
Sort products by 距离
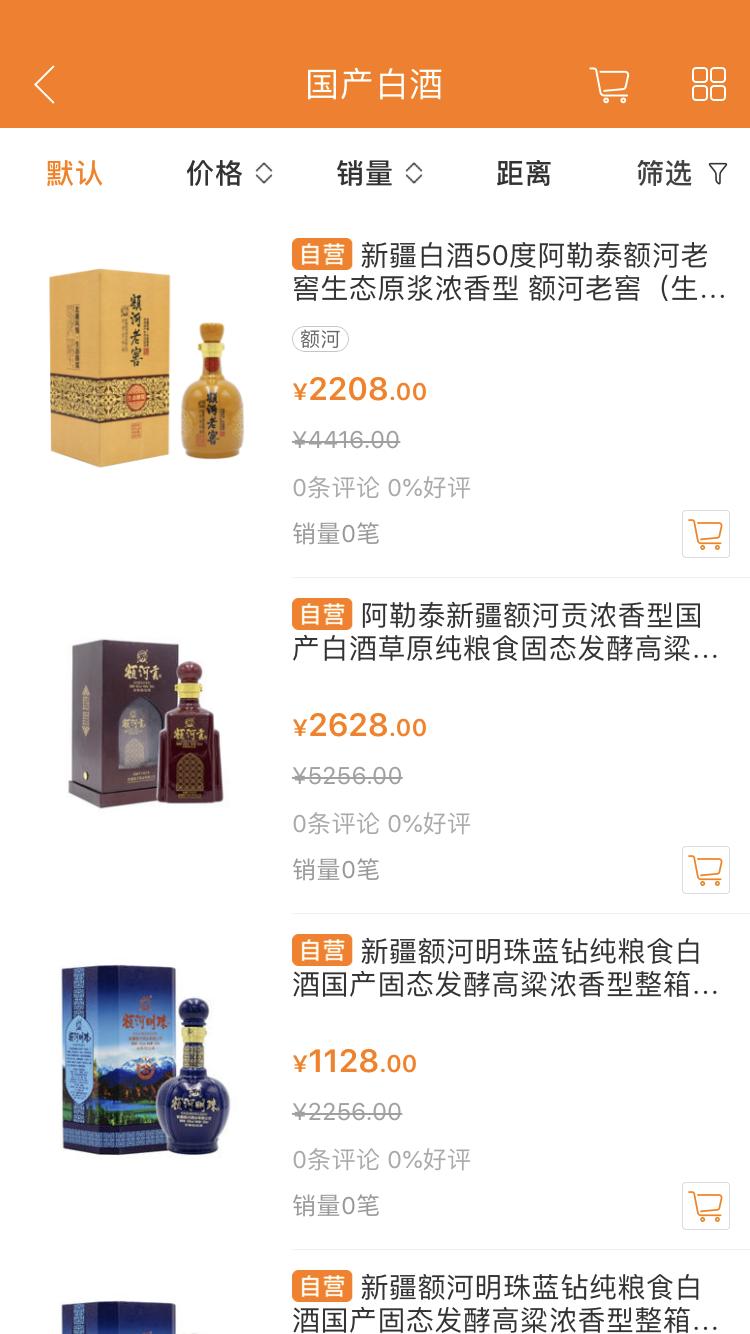[x=523, y=174]
